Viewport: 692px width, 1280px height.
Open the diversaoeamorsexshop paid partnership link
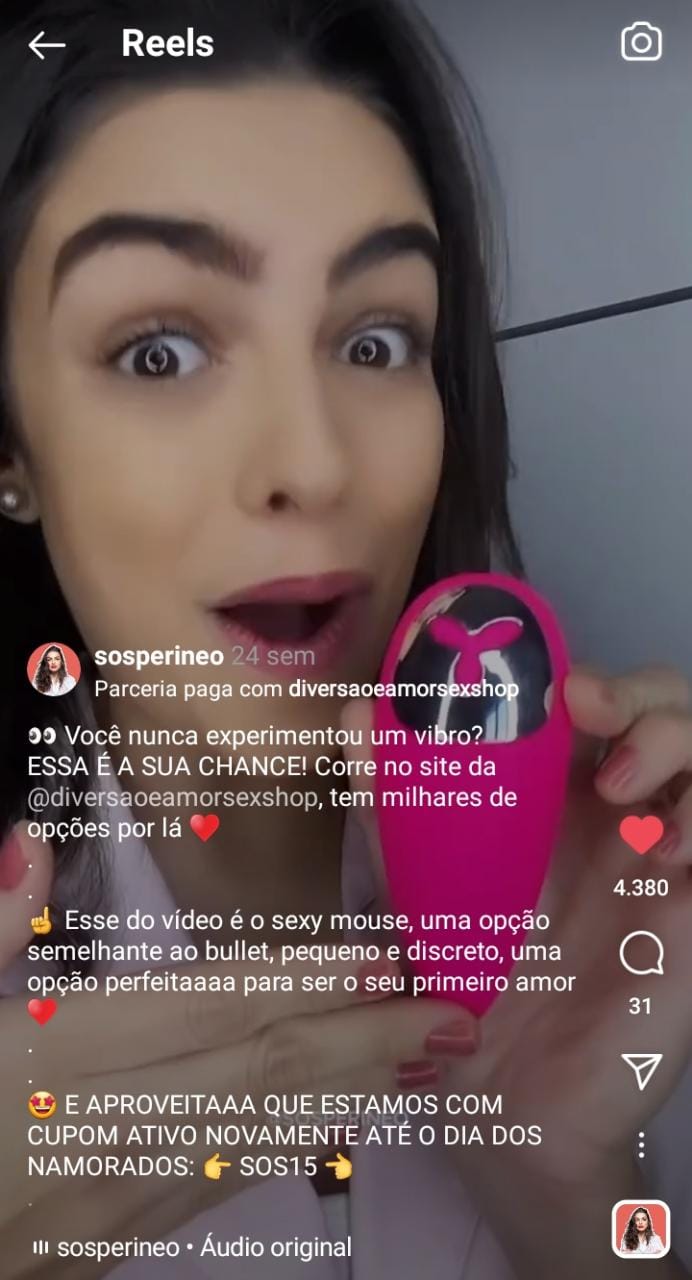[404, 688]
